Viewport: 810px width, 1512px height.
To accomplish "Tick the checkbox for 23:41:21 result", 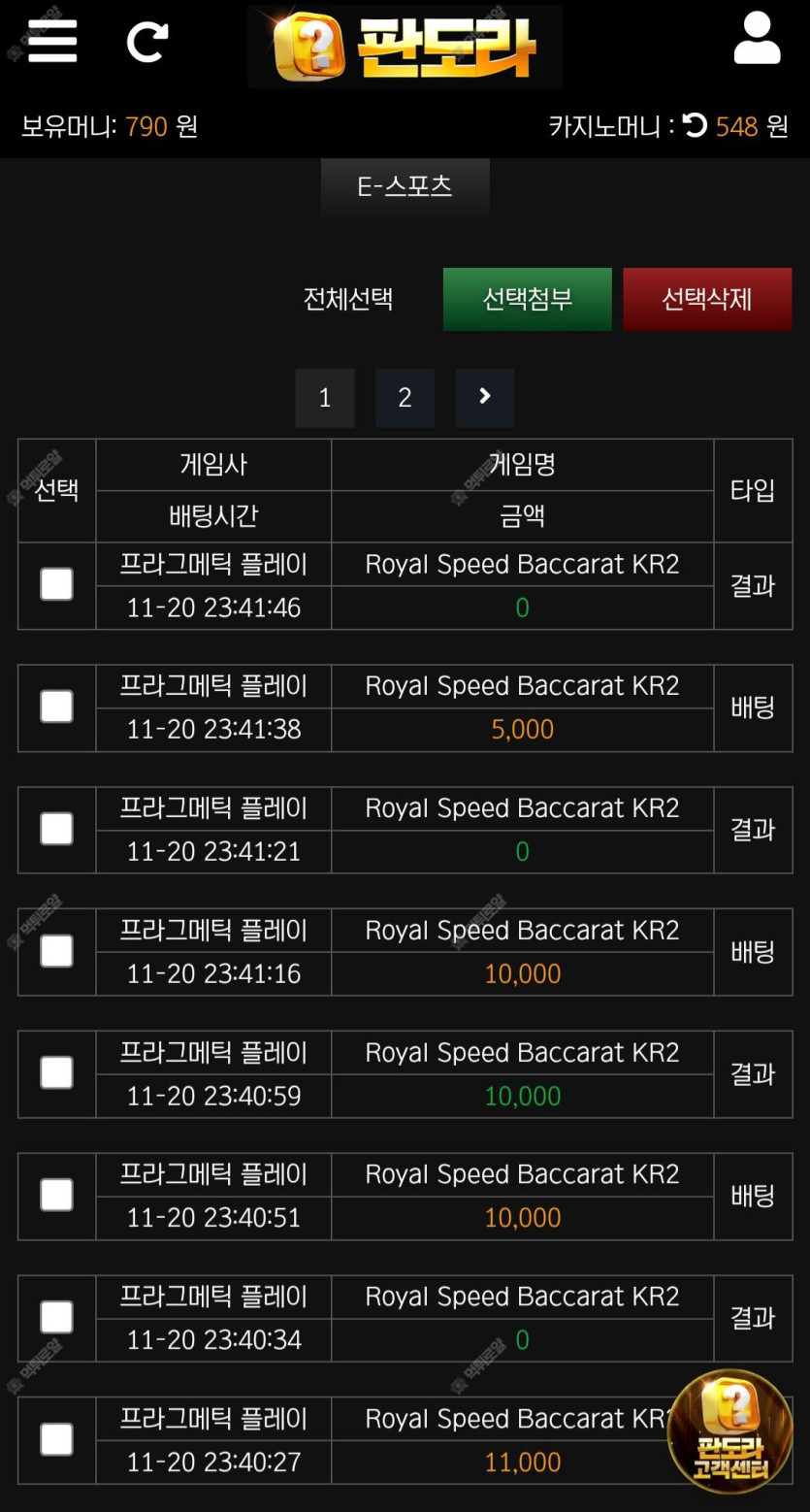I will click(x=56, y=829).
